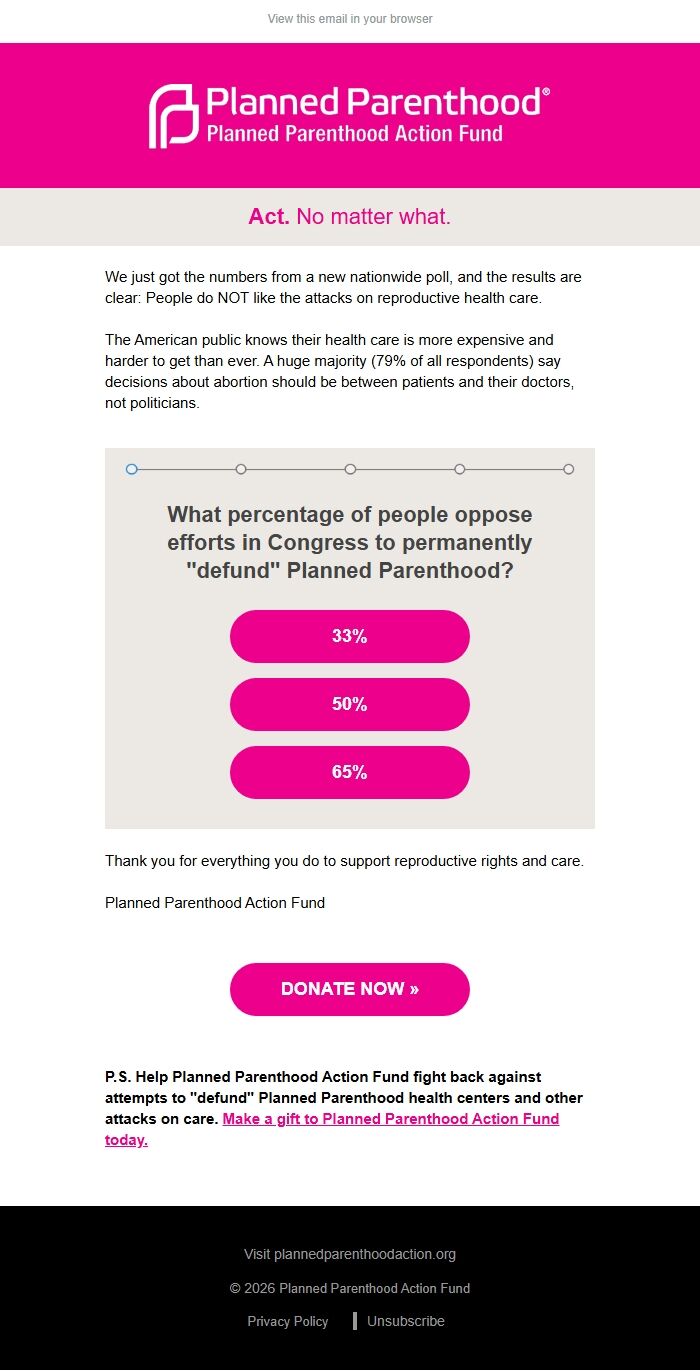The width and height of the screenshot is (700, 1371).
Task: Choose the 50% poll answer
Action: [x=350, y=704]
